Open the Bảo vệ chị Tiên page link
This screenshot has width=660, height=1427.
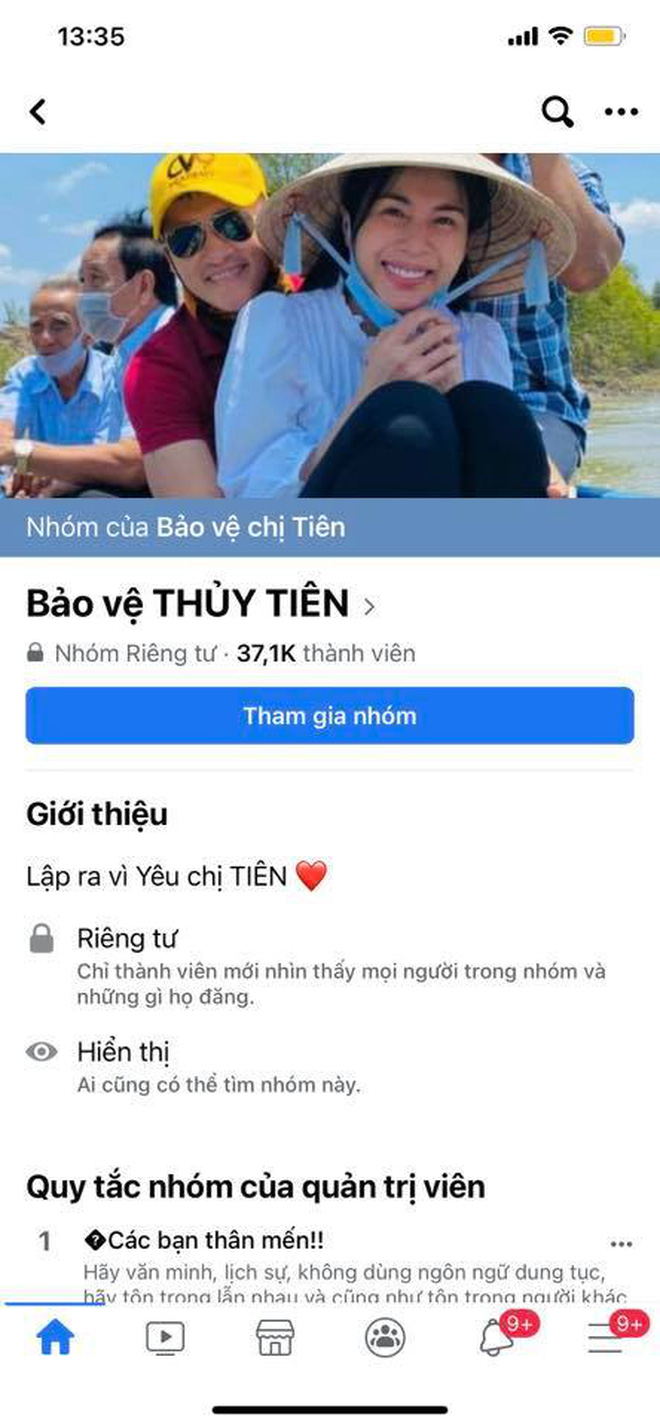[250, 526]
